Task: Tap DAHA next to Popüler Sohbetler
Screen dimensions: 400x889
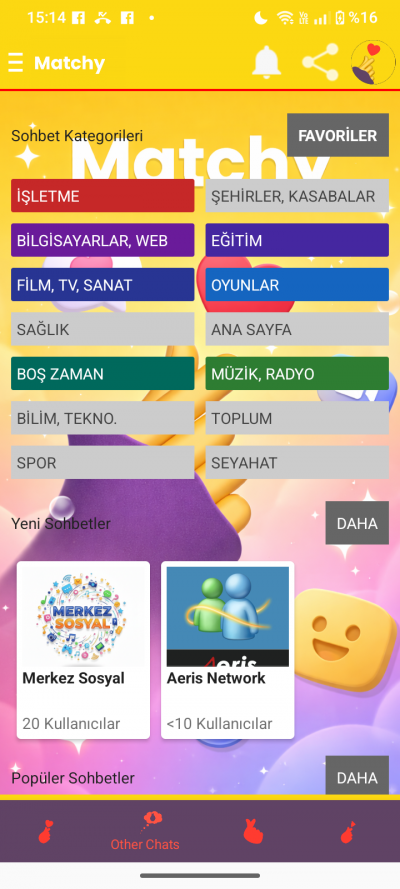Action: (357, 776)
